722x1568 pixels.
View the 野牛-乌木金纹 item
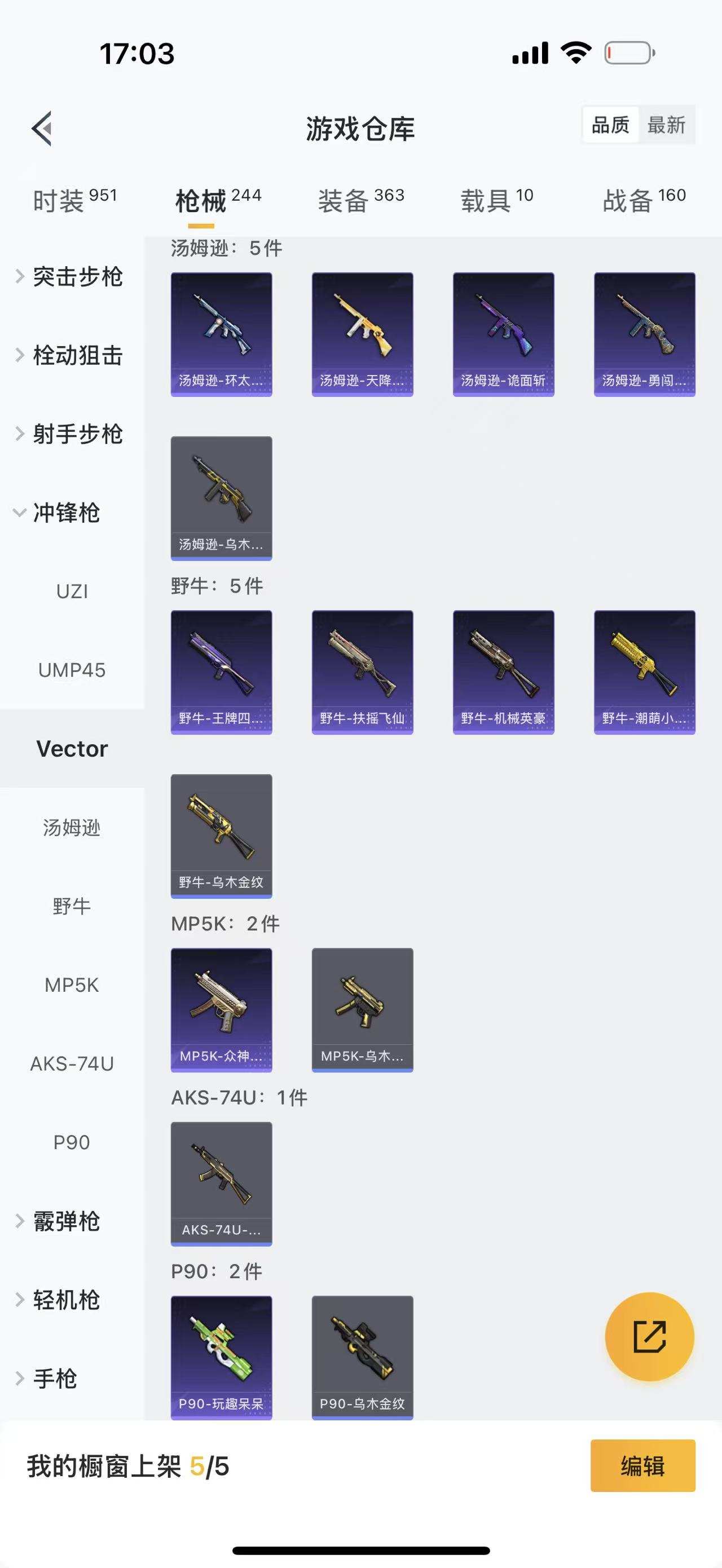click(x=221, y=836)
